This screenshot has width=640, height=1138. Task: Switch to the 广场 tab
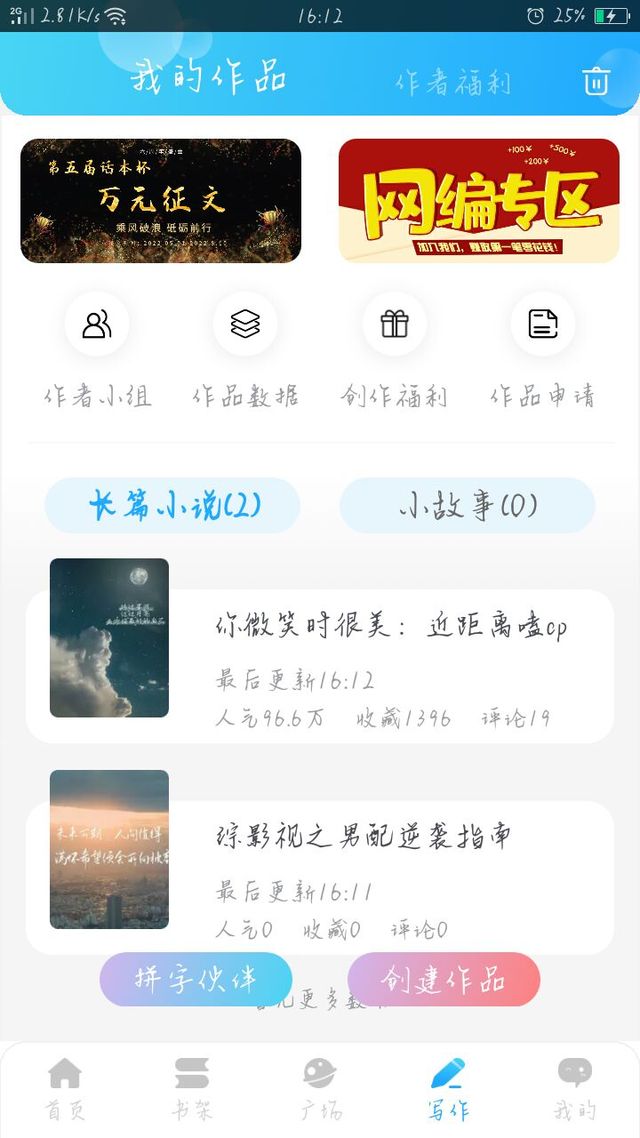point(320,1088)
